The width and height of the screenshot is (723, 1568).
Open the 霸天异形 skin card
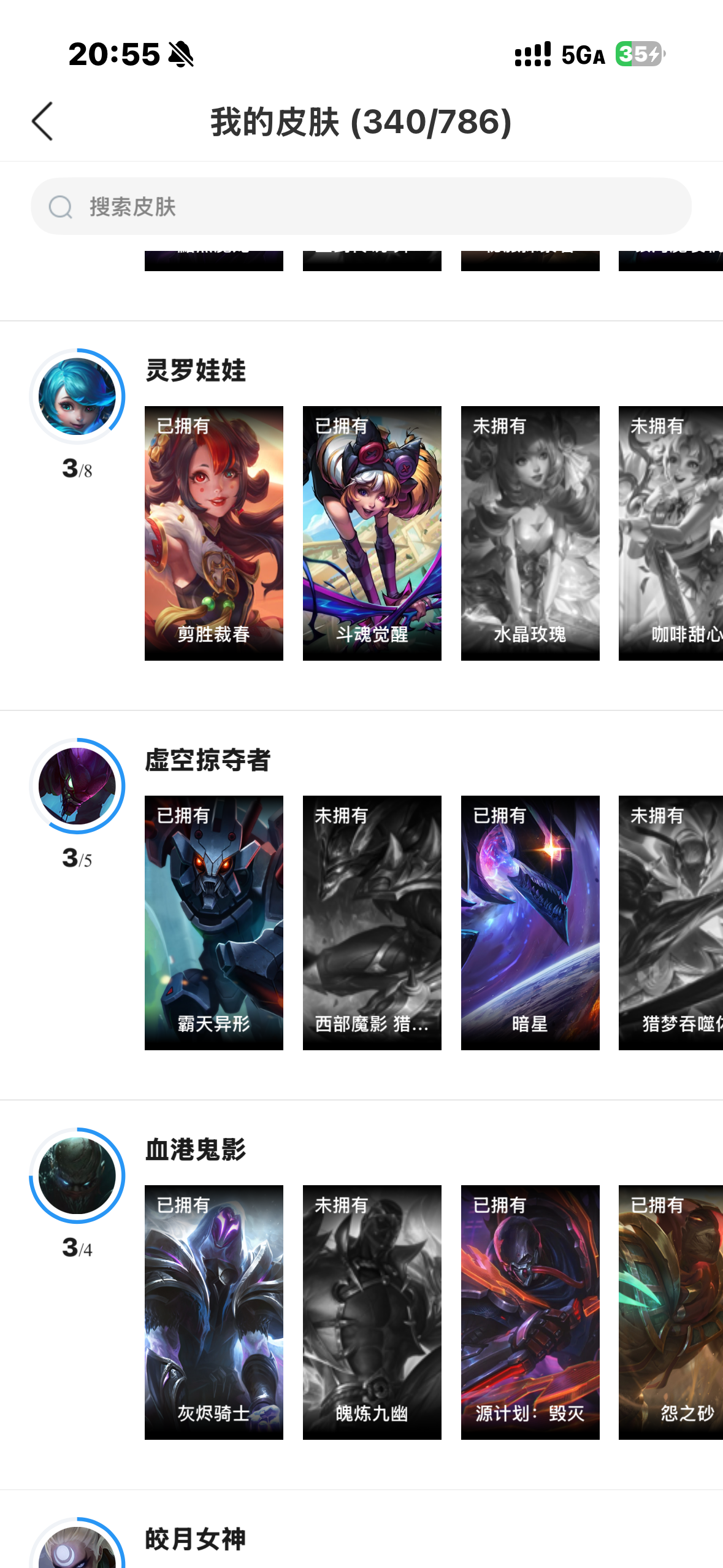(213, 923)
